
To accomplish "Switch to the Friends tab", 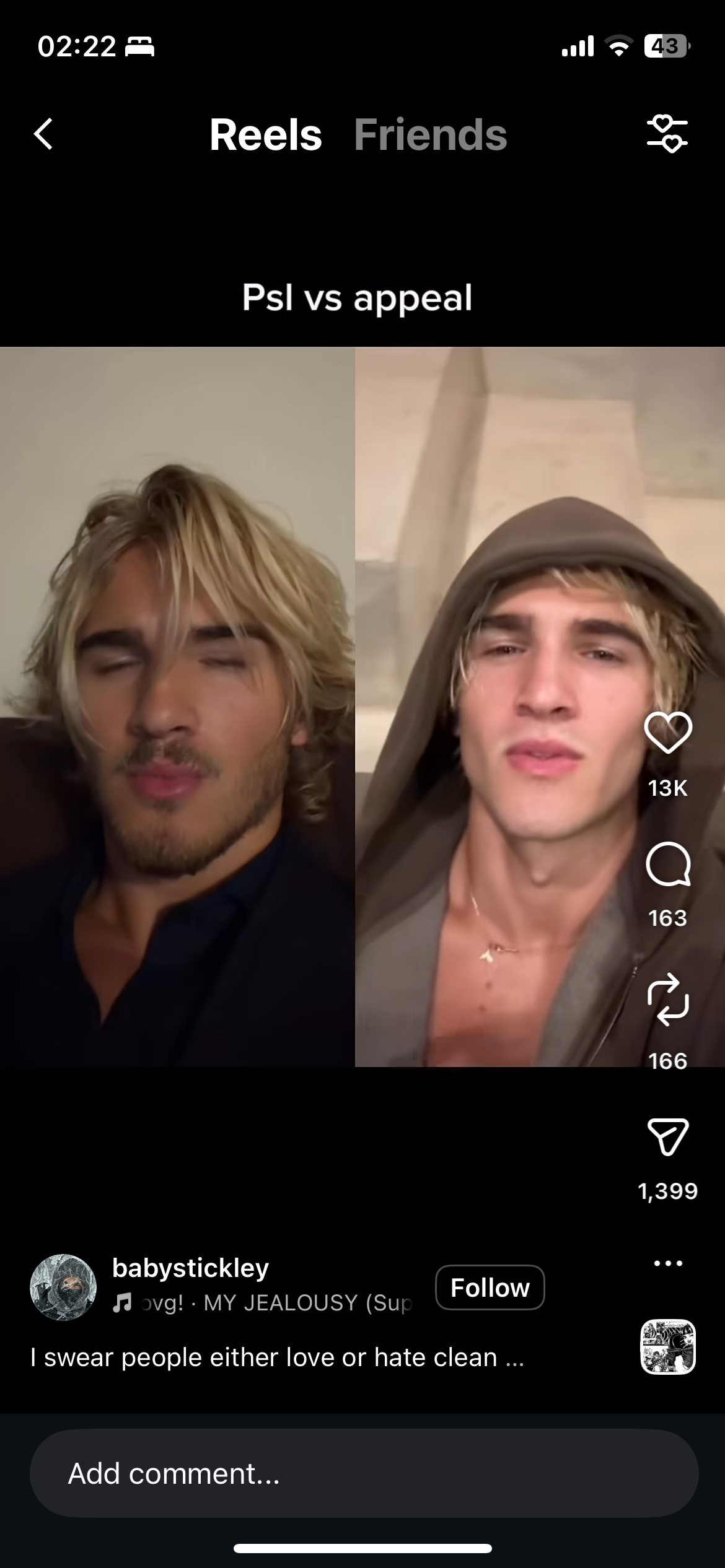I will (430, 135).
